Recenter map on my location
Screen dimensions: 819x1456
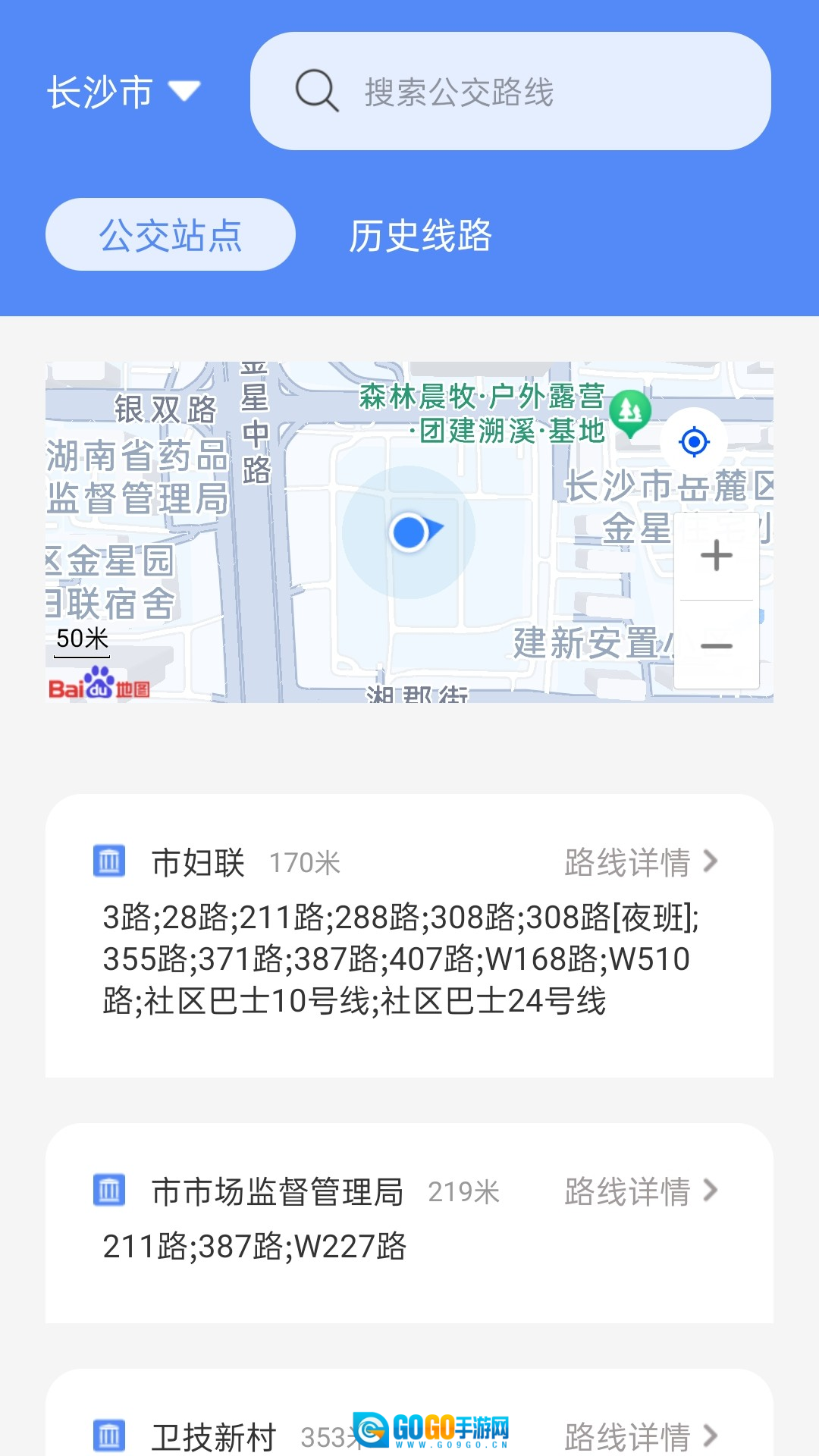[694, 441]
